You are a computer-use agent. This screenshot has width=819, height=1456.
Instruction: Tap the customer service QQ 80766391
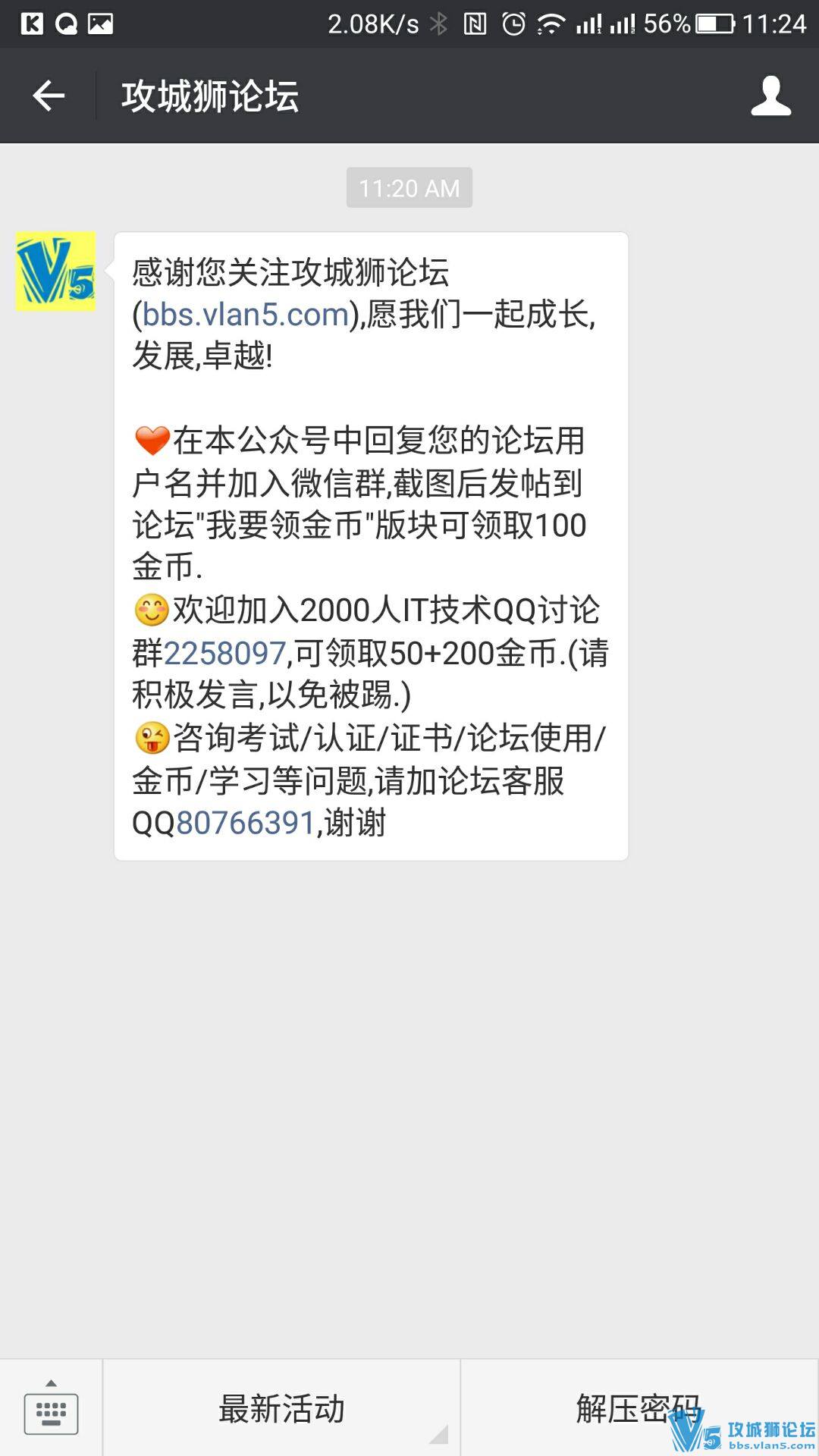[245, 823]
